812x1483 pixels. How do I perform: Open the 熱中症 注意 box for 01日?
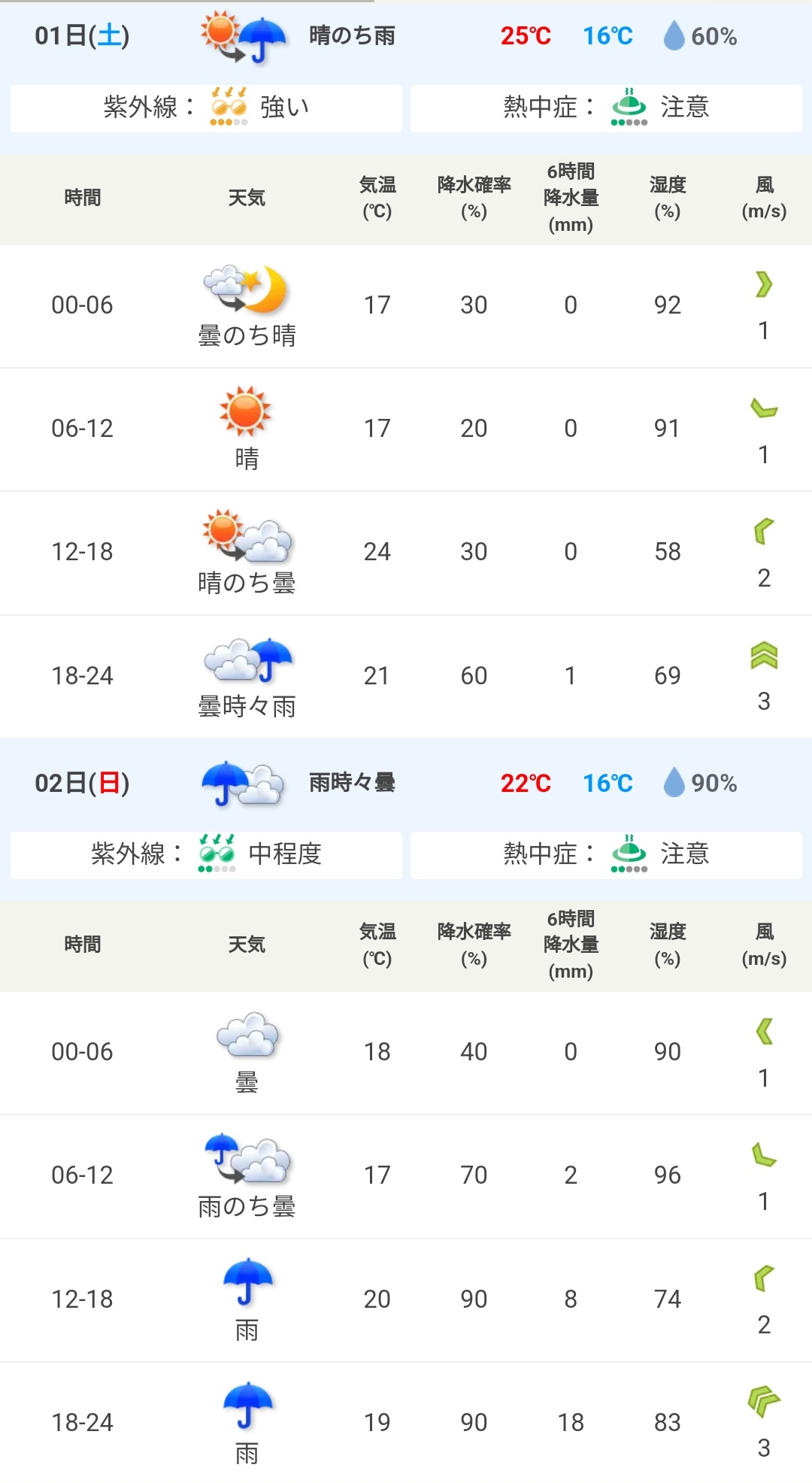[x=606, y=108]
